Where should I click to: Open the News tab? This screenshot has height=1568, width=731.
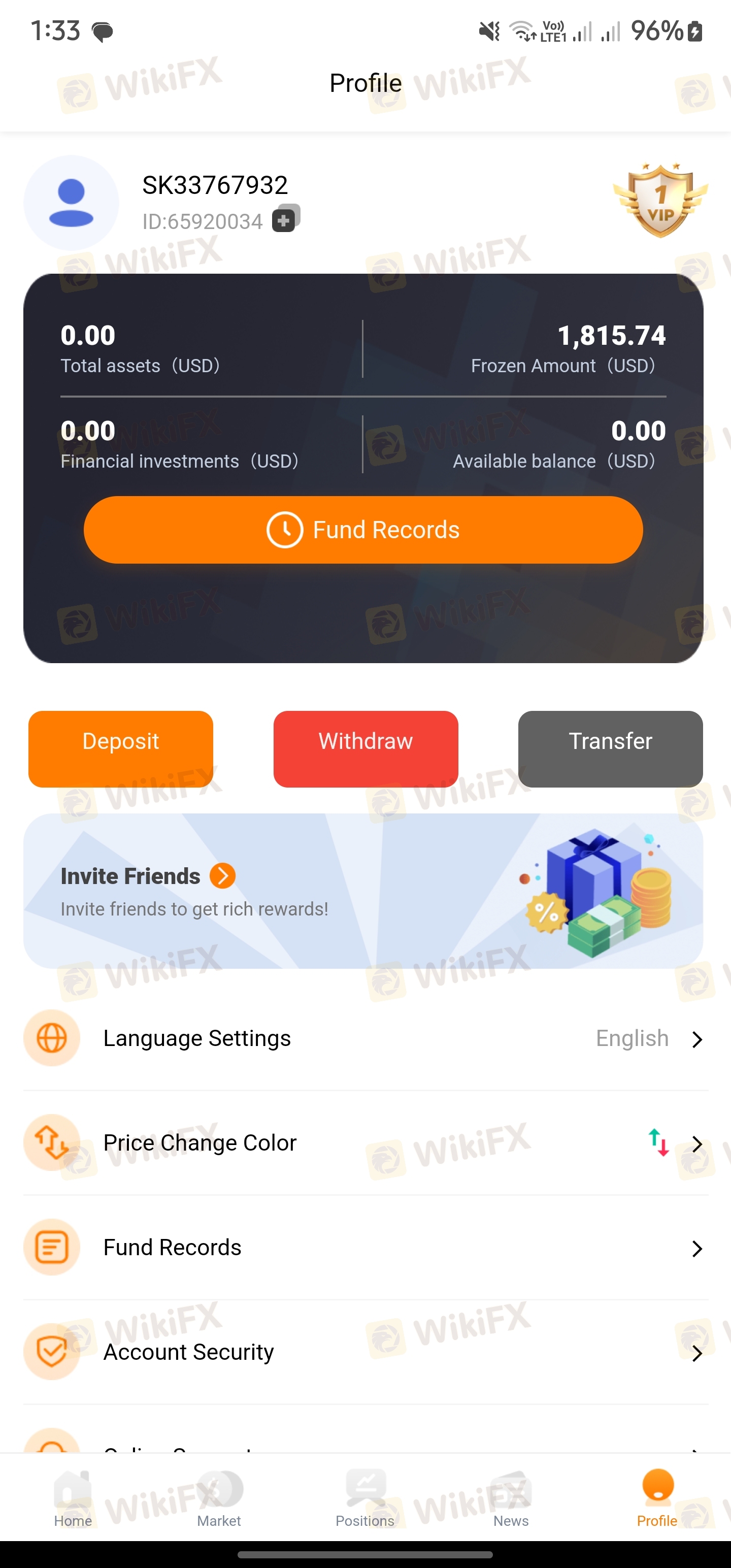click(511, 1498)
